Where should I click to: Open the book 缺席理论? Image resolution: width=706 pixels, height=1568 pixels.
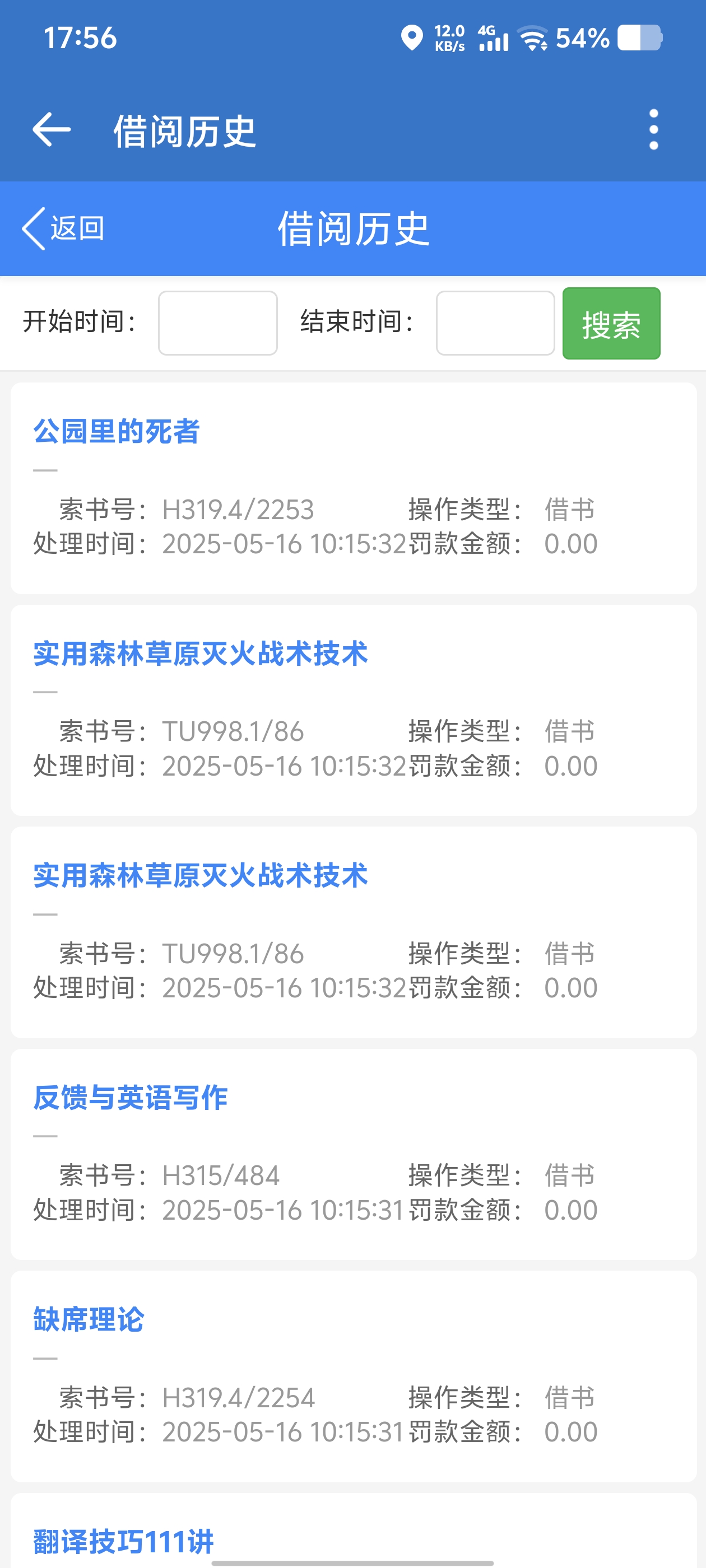89,1320
